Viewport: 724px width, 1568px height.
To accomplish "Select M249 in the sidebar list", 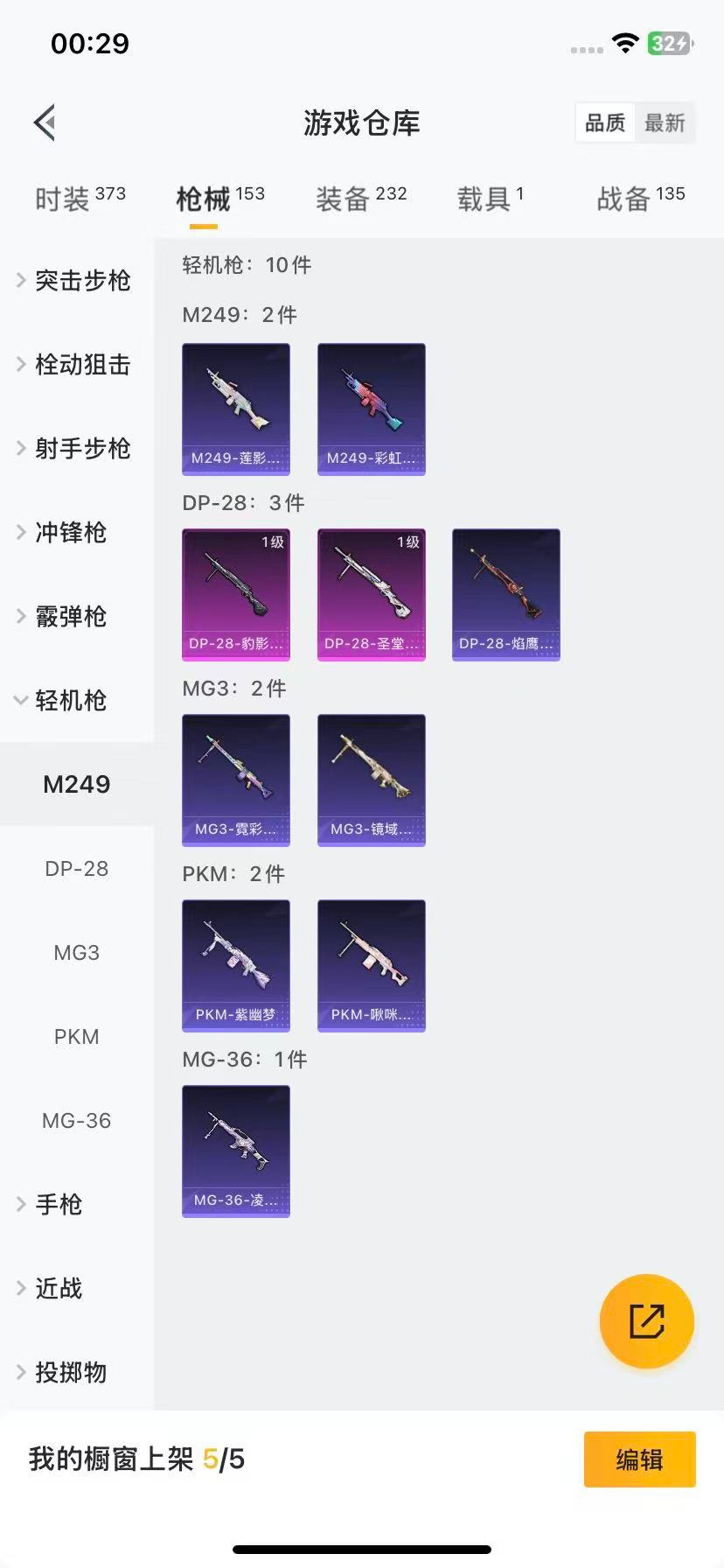I will [77, 784].
